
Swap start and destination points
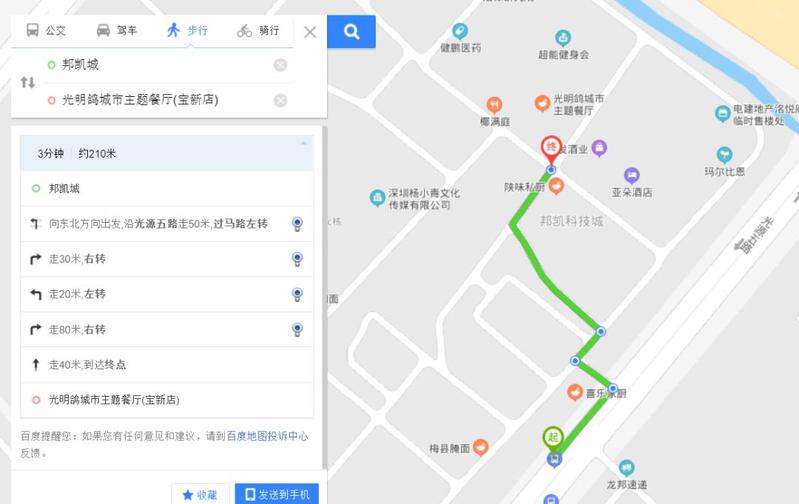tap(27, 82)
